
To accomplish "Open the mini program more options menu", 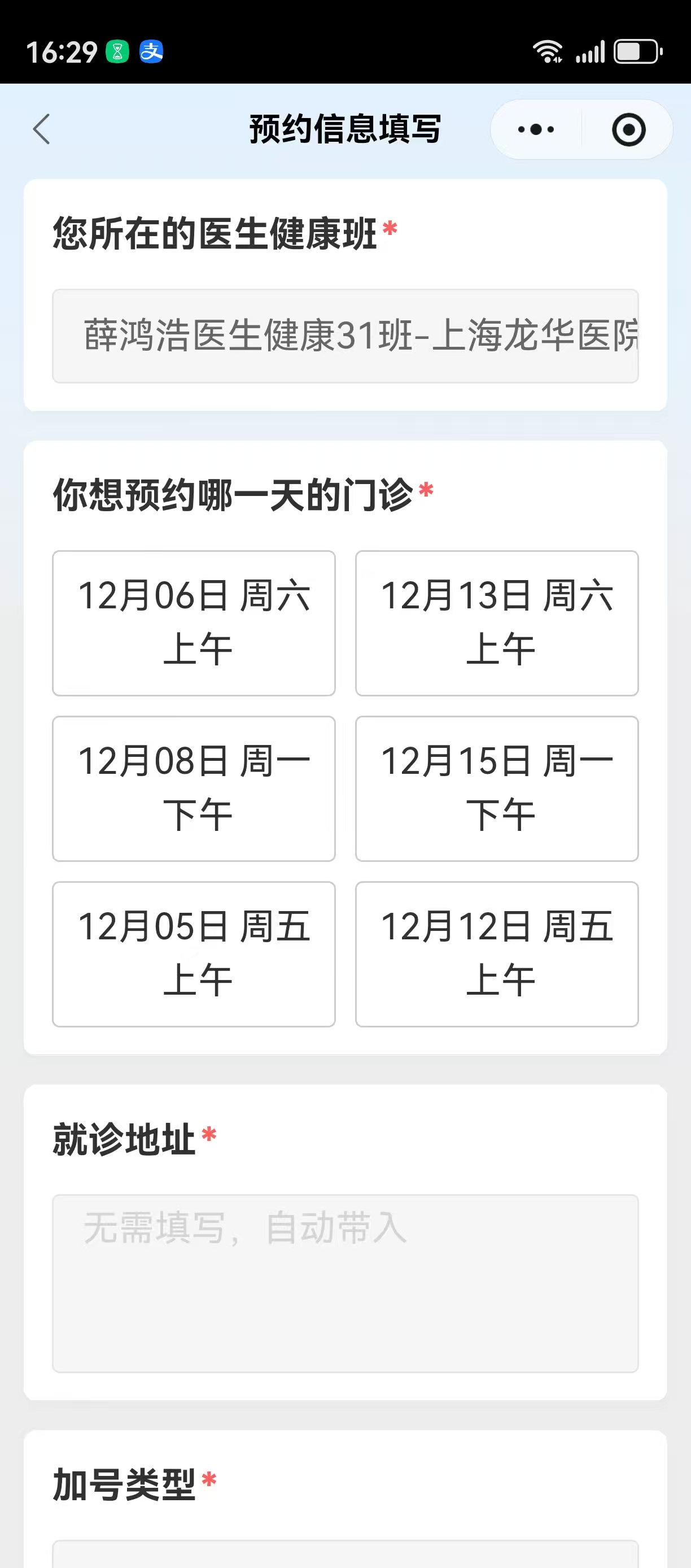I will coord(536,130).
